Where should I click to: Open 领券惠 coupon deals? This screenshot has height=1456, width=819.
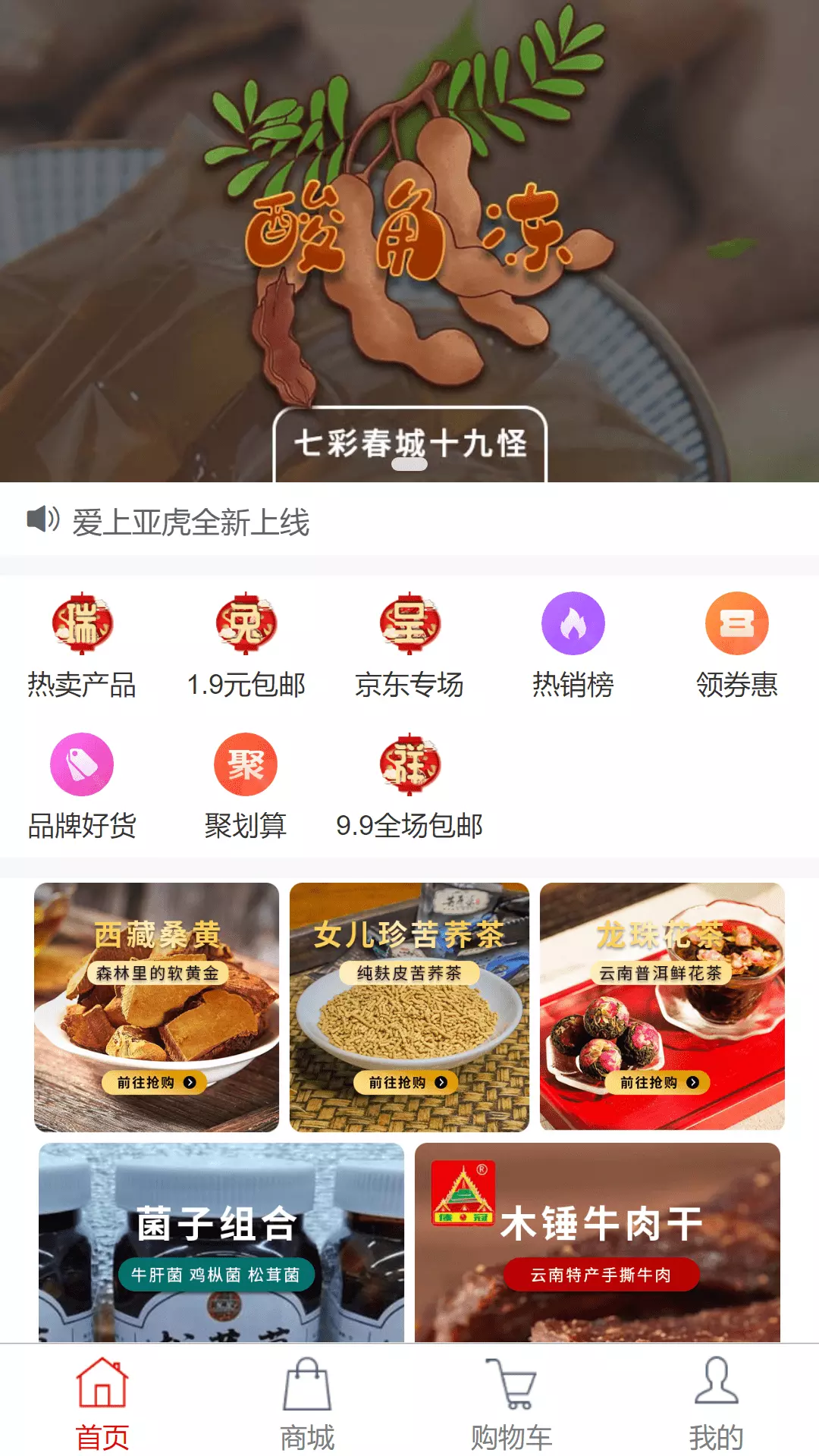pyautogui.click(x=737, y=645)
